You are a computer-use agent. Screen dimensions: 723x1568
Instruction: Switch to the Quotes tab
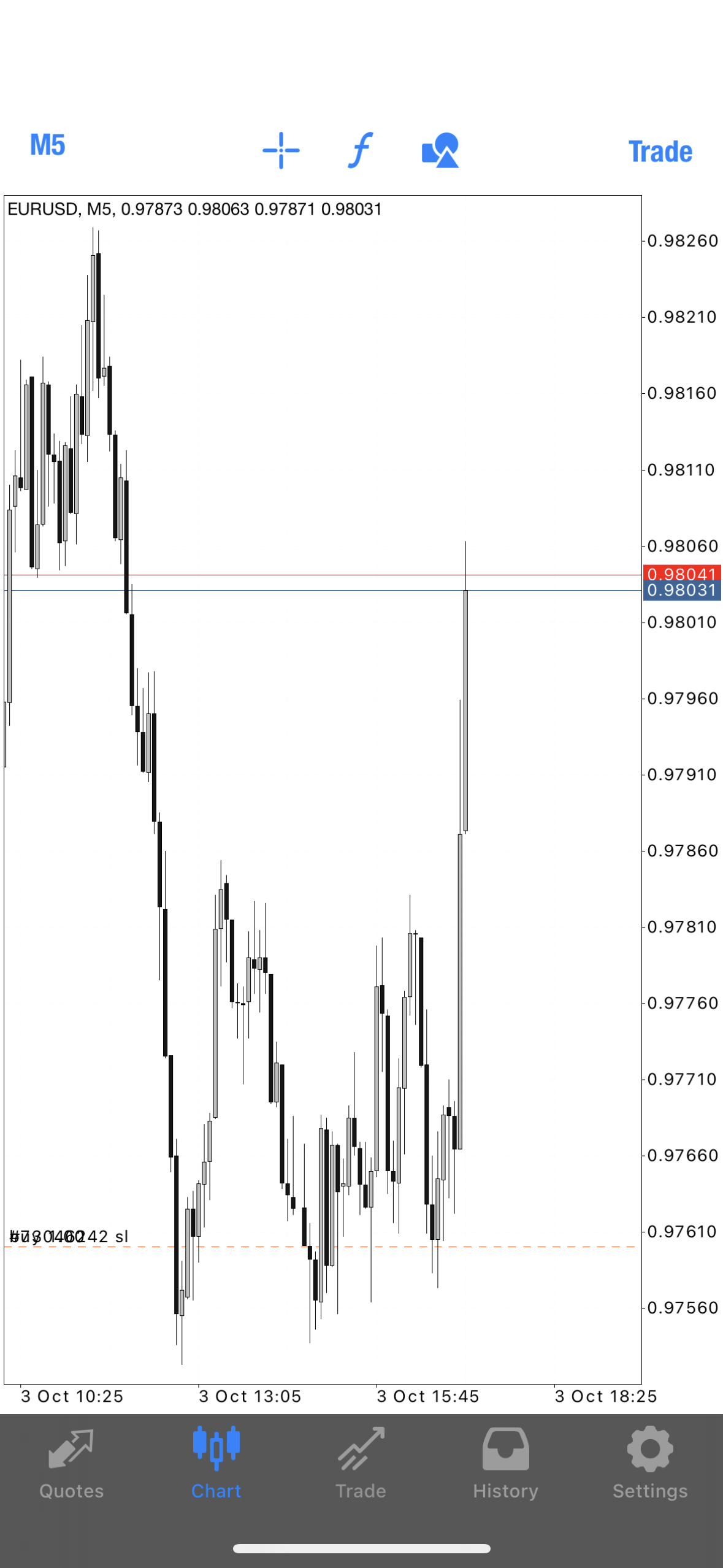tap(72, 1464)
